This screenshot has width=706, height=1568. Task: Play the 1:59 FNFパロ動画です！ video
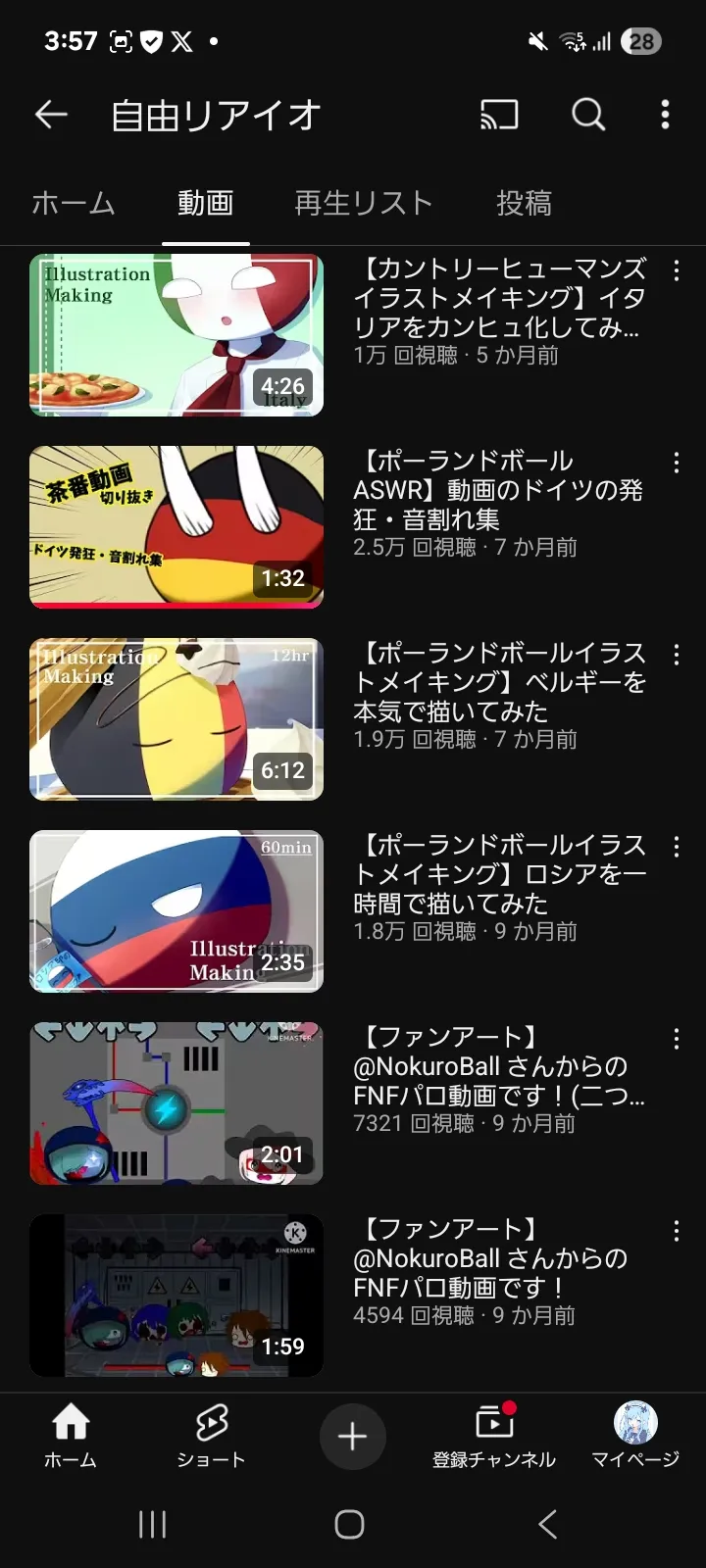click(x=176, y=1296)
